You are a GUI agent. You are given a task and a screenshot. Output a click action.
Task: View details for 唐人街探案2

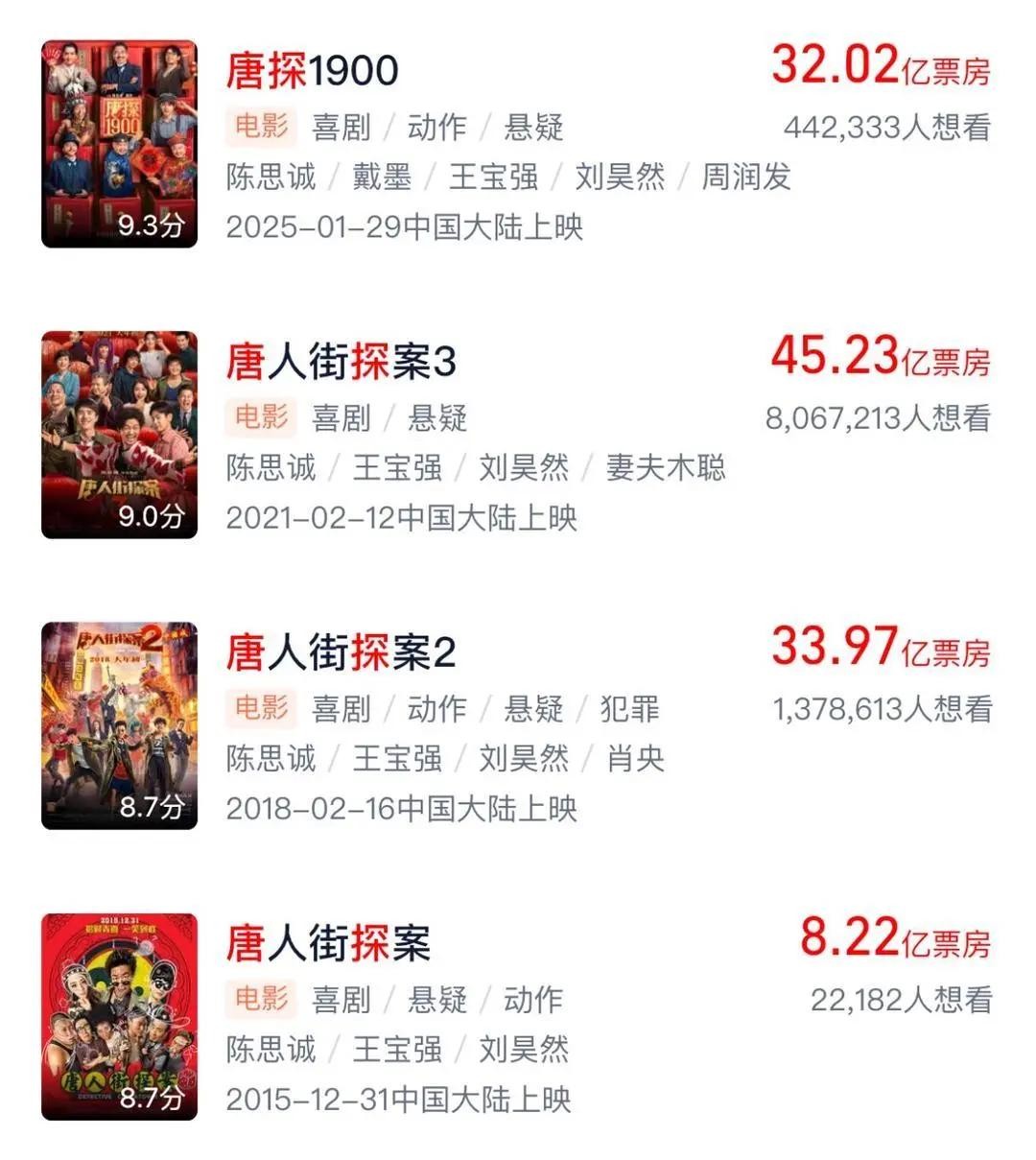[341, 652]
